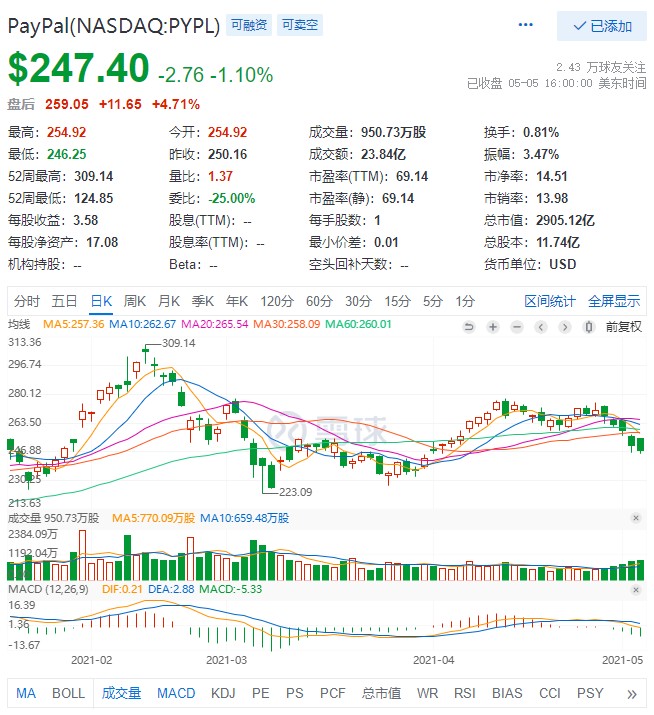Expand more indicators with the » arrow
This screenshot has height=715, width=654.
pos(631,693)
